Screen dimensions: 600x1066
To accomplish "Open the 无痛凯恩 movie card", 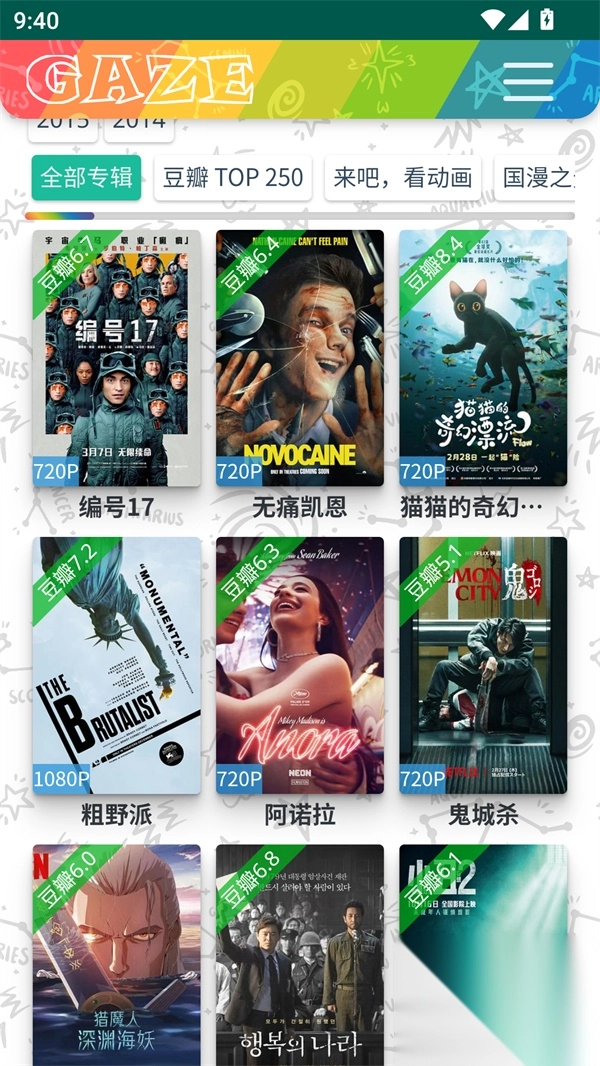I will coord(300,358).
